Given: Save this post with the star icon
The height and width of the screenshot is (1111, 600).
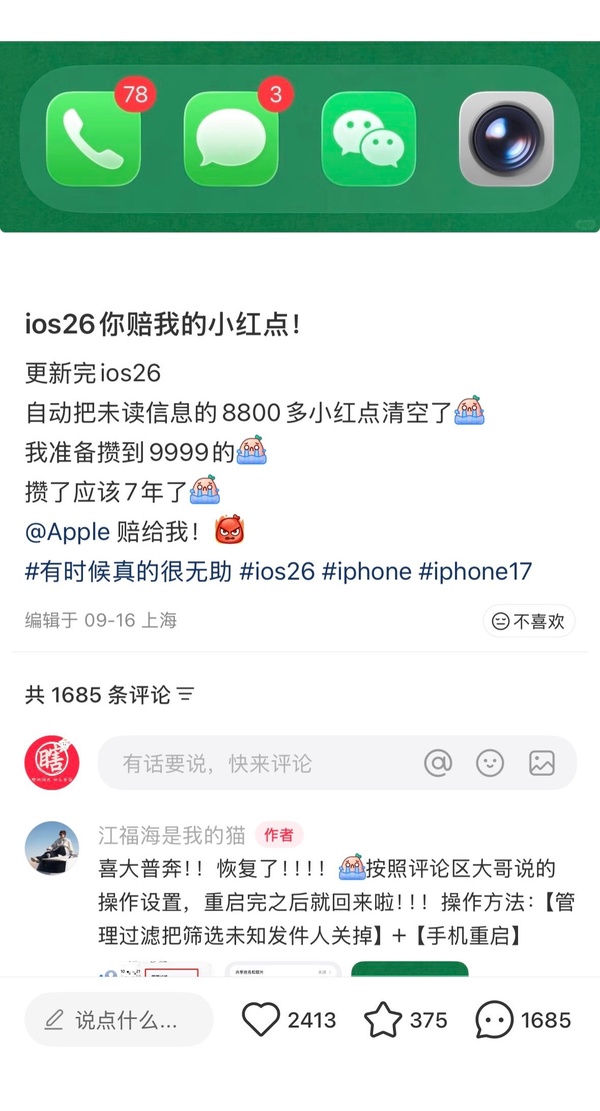Looking at the screenshot, I should pos(383,1020).
